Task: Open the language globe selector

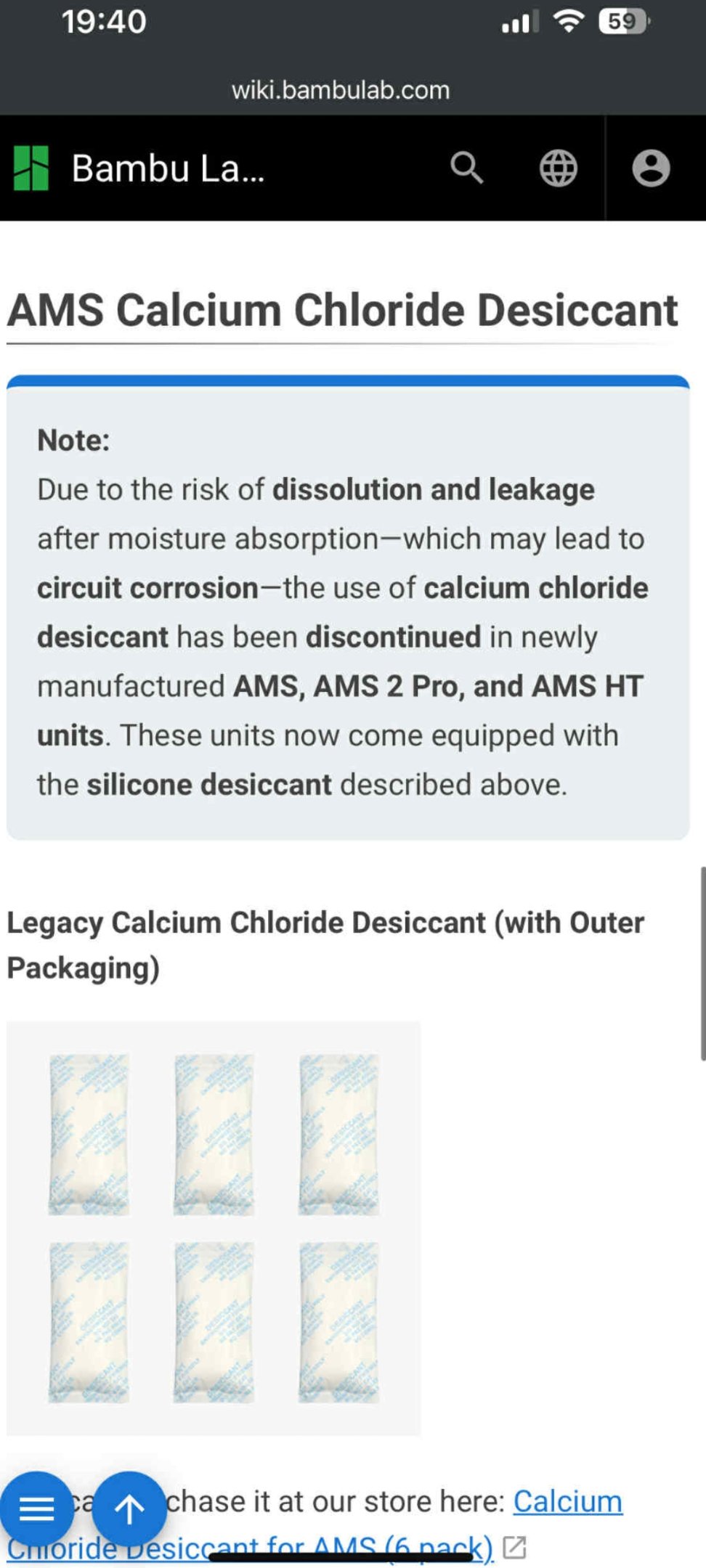Action: tap(558, 168)
